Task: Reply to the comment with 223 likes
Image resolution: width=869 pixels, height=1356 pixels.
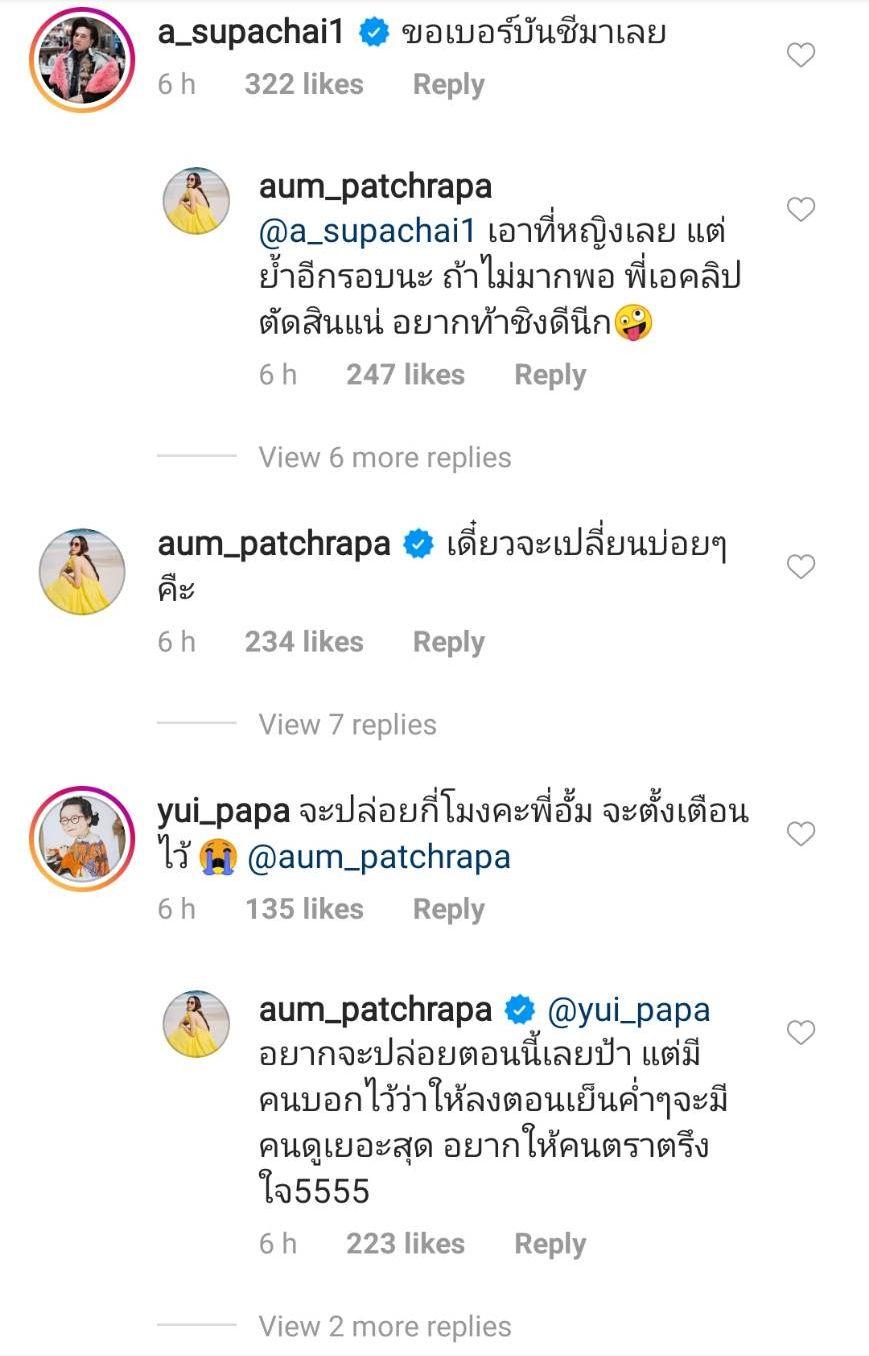Action: click(550, 1243)
